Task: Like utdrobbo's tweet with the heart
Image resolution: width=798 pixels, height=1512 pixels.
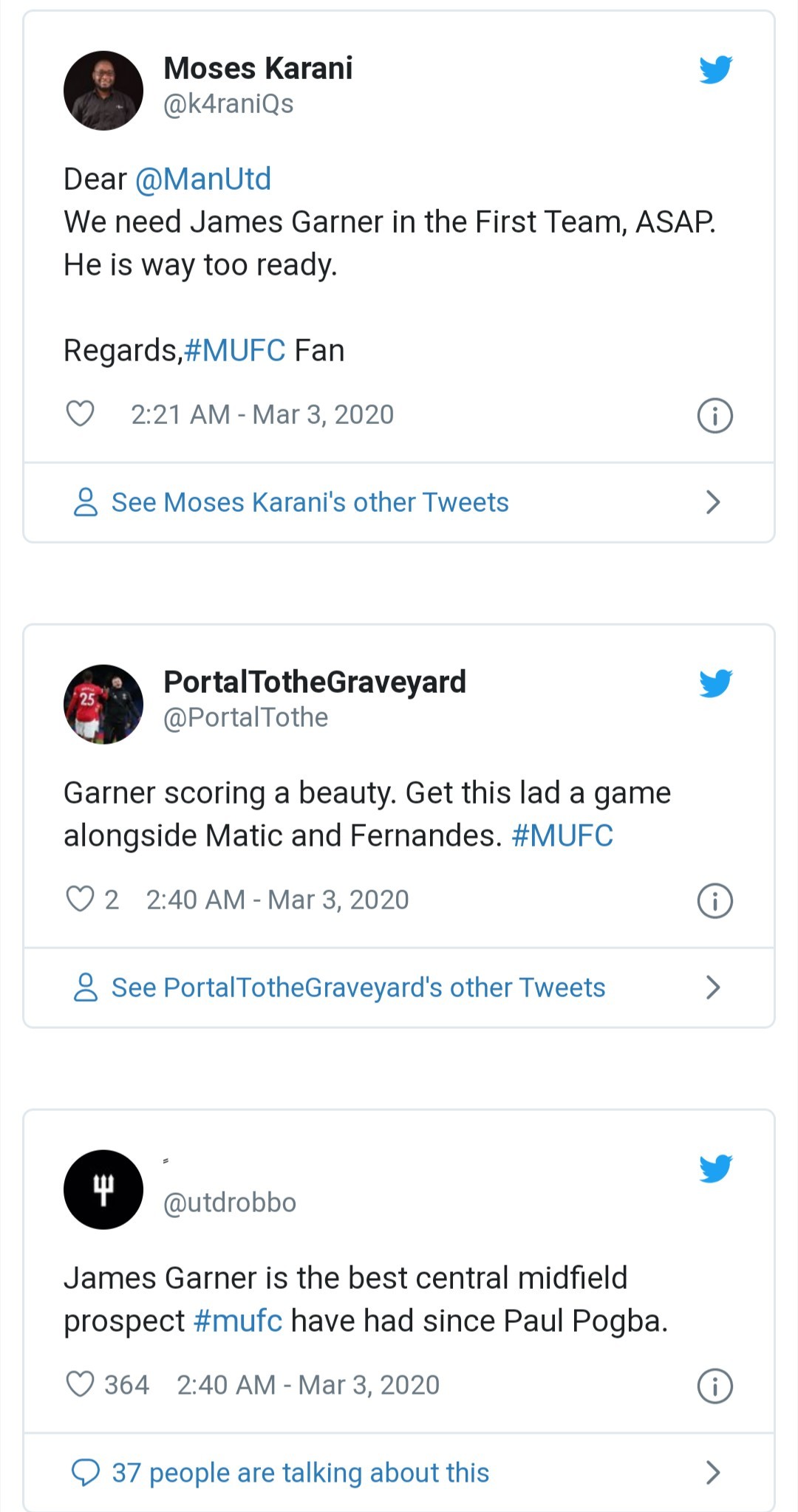Action: pos(81,1384)
